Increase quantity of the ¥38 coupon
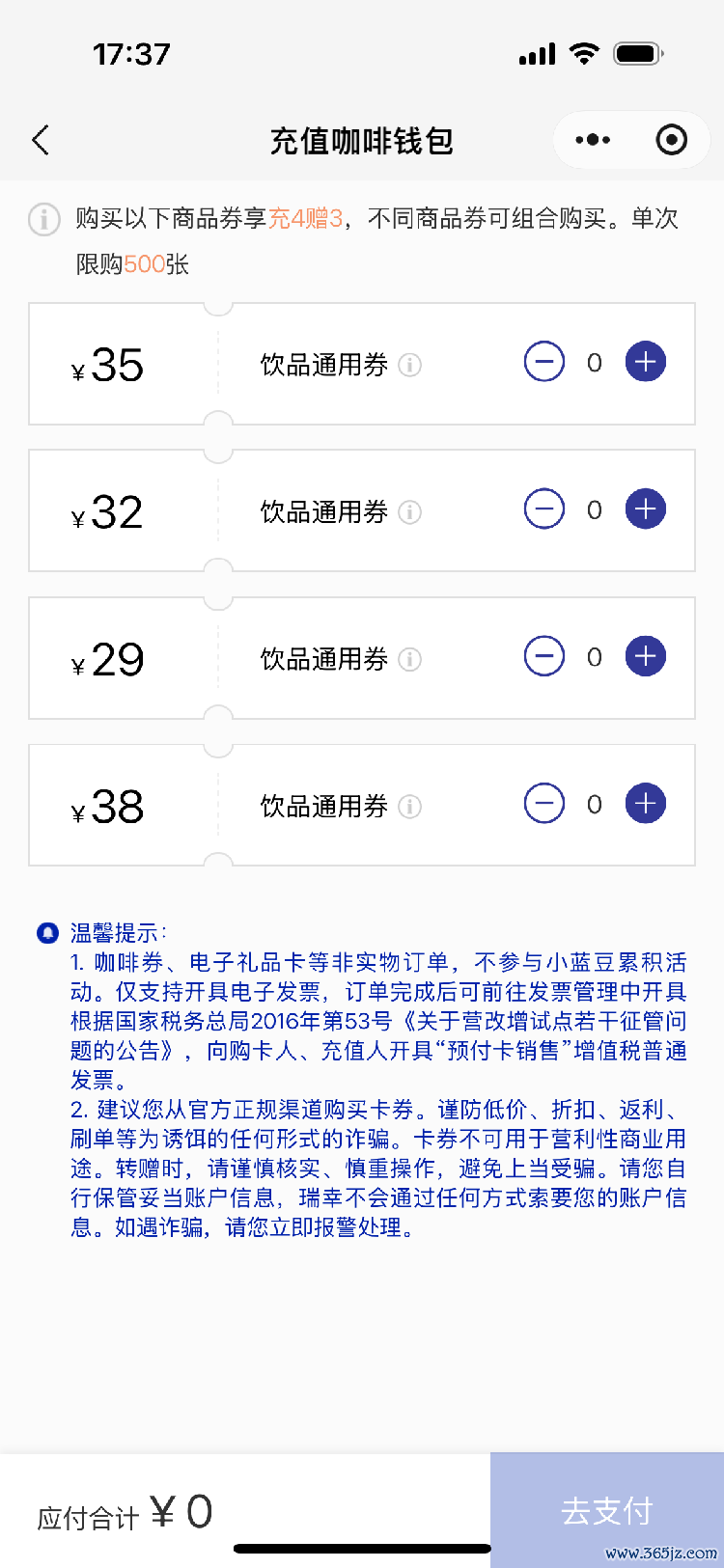The height and width of the screenshot is (1568, 724). click(646, 804)
